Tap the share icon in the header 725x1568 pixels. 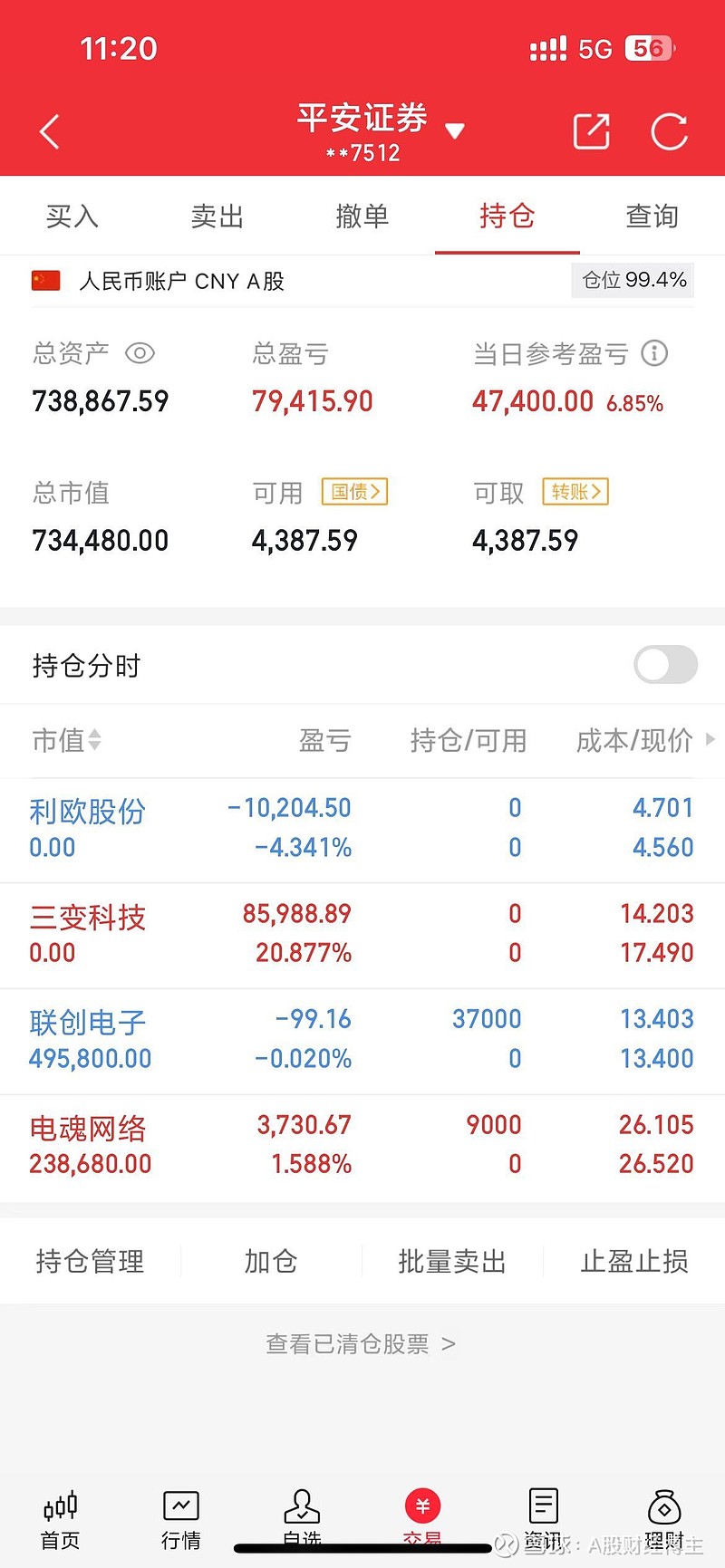pyautogui.click(x=591, y=131)
